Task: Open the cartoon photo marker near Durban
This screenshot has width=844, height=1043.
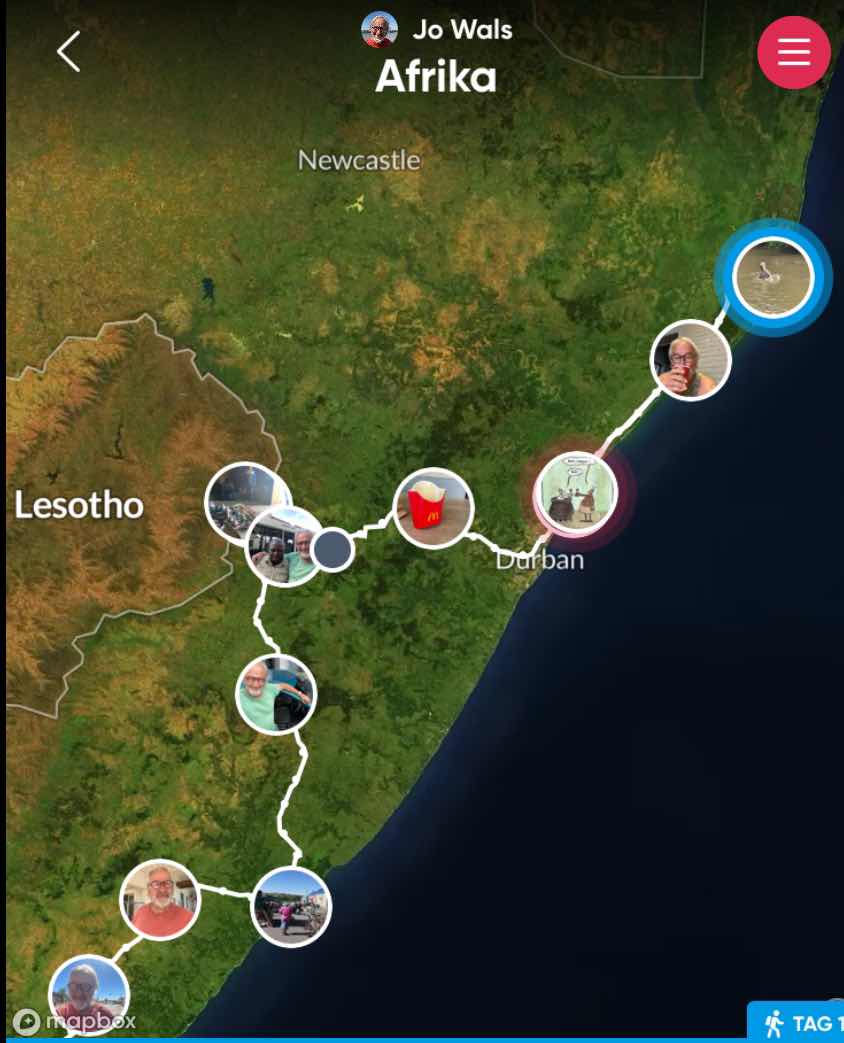Action: 575,492
